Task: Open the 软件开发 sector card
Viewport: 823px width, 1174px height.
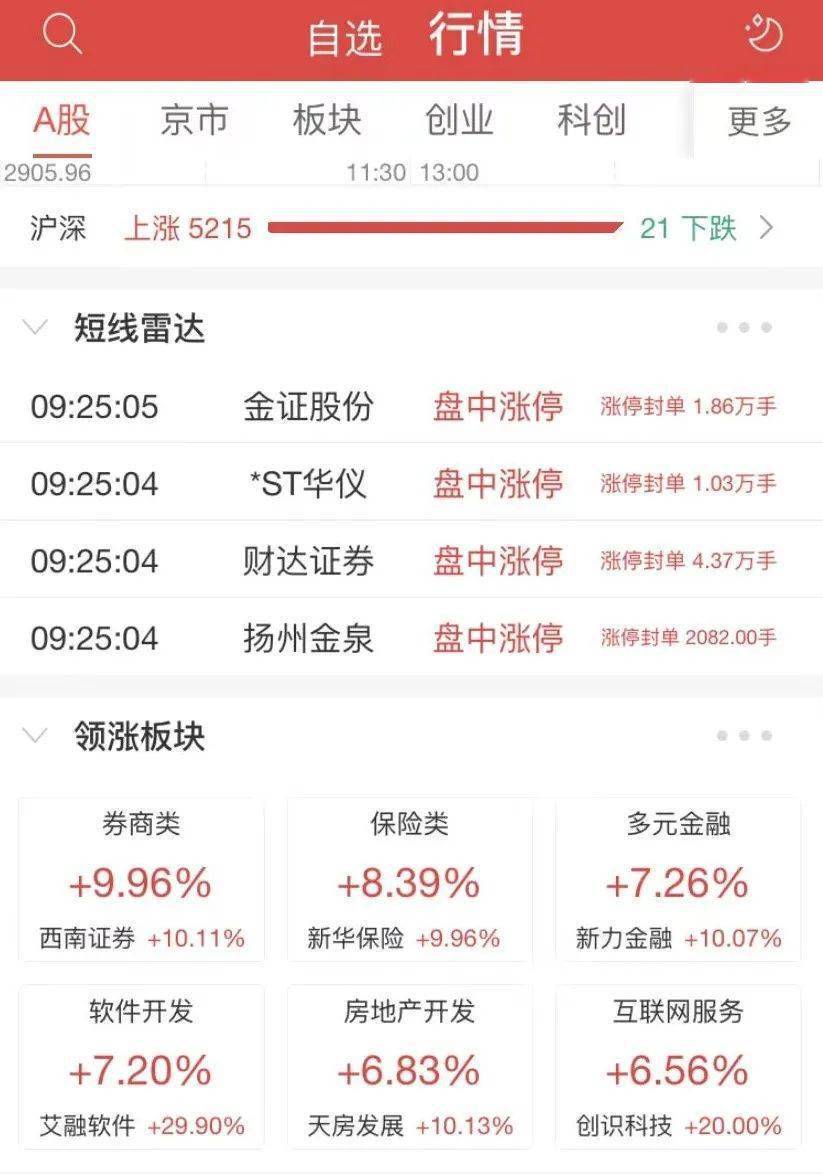Action: tap(141, 1067)
